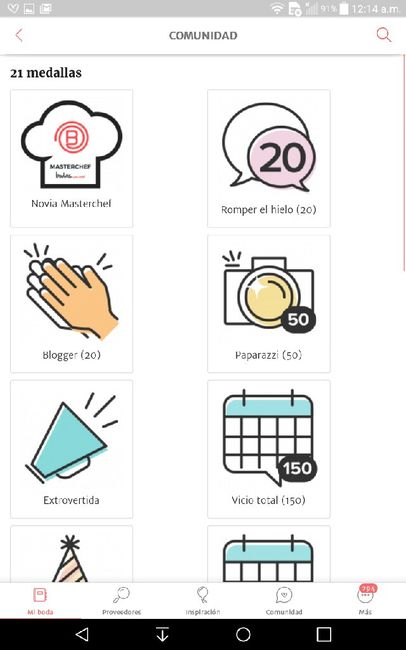Open the system recent apps button

[x=324, y=634]
